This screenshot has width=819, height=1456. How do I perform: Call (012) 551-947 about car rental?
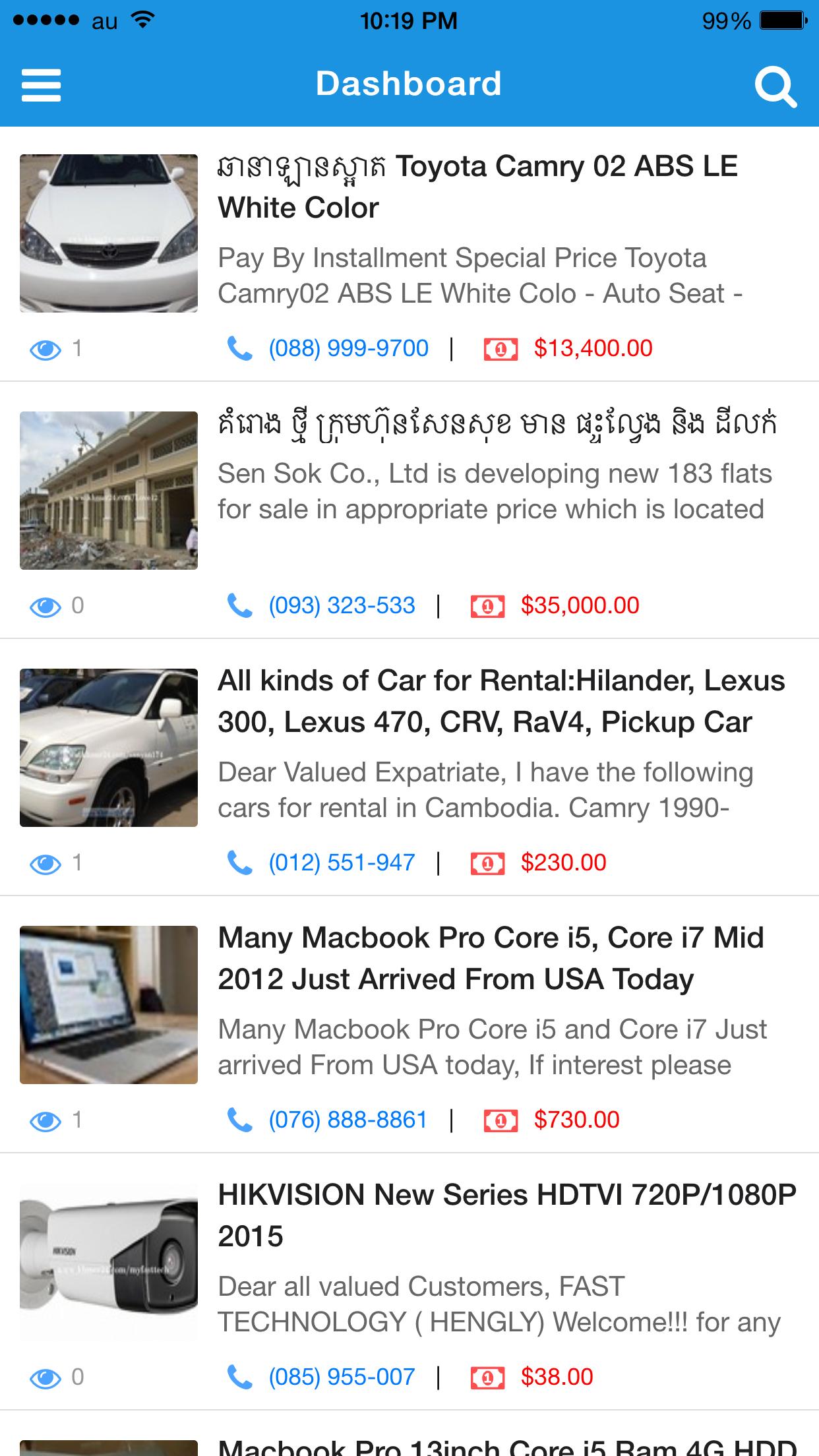pos(341,863)
